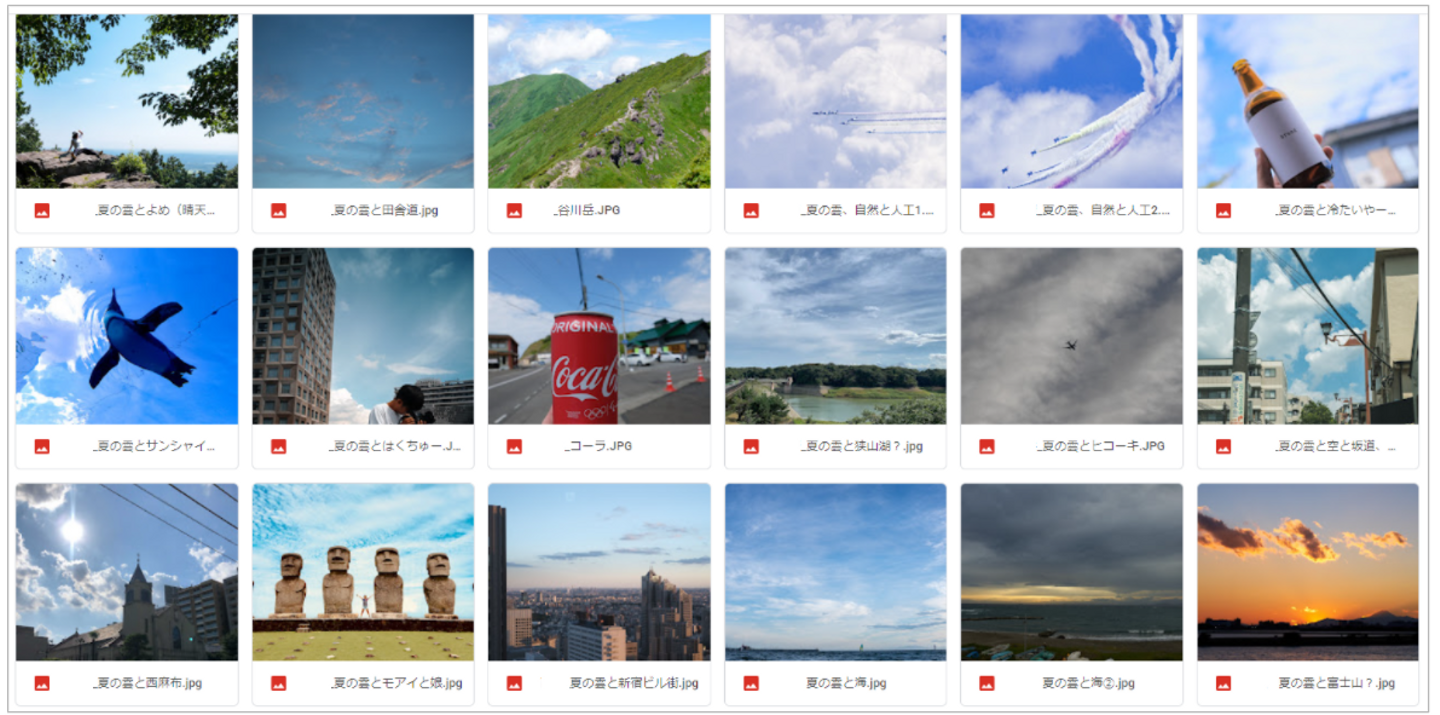
Task: Open 夏の雲、自然と人工1 image
Action: [x=835, y=103]
